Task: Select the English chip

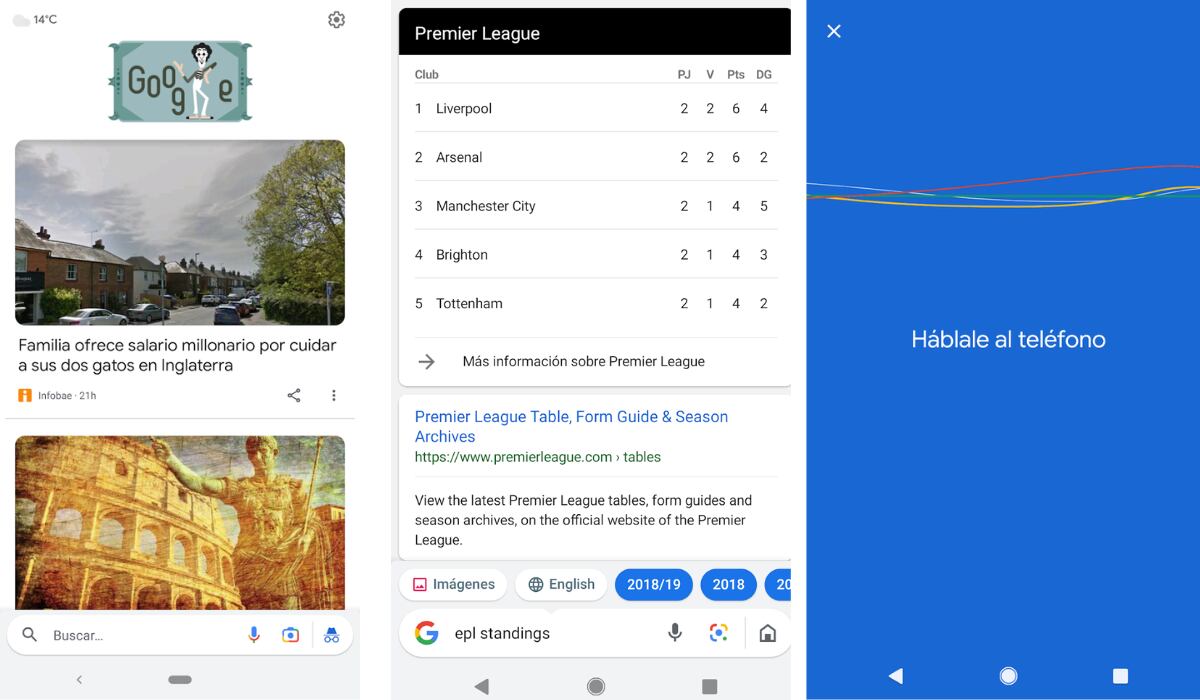Action: (561, 585)
